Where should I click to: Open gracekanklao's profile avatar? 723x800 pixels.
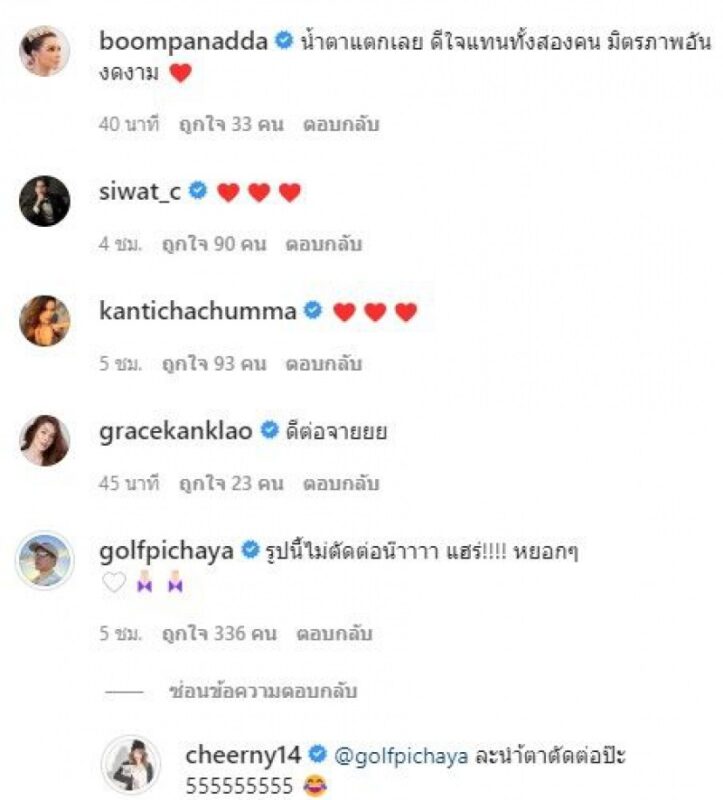[45, 440]
